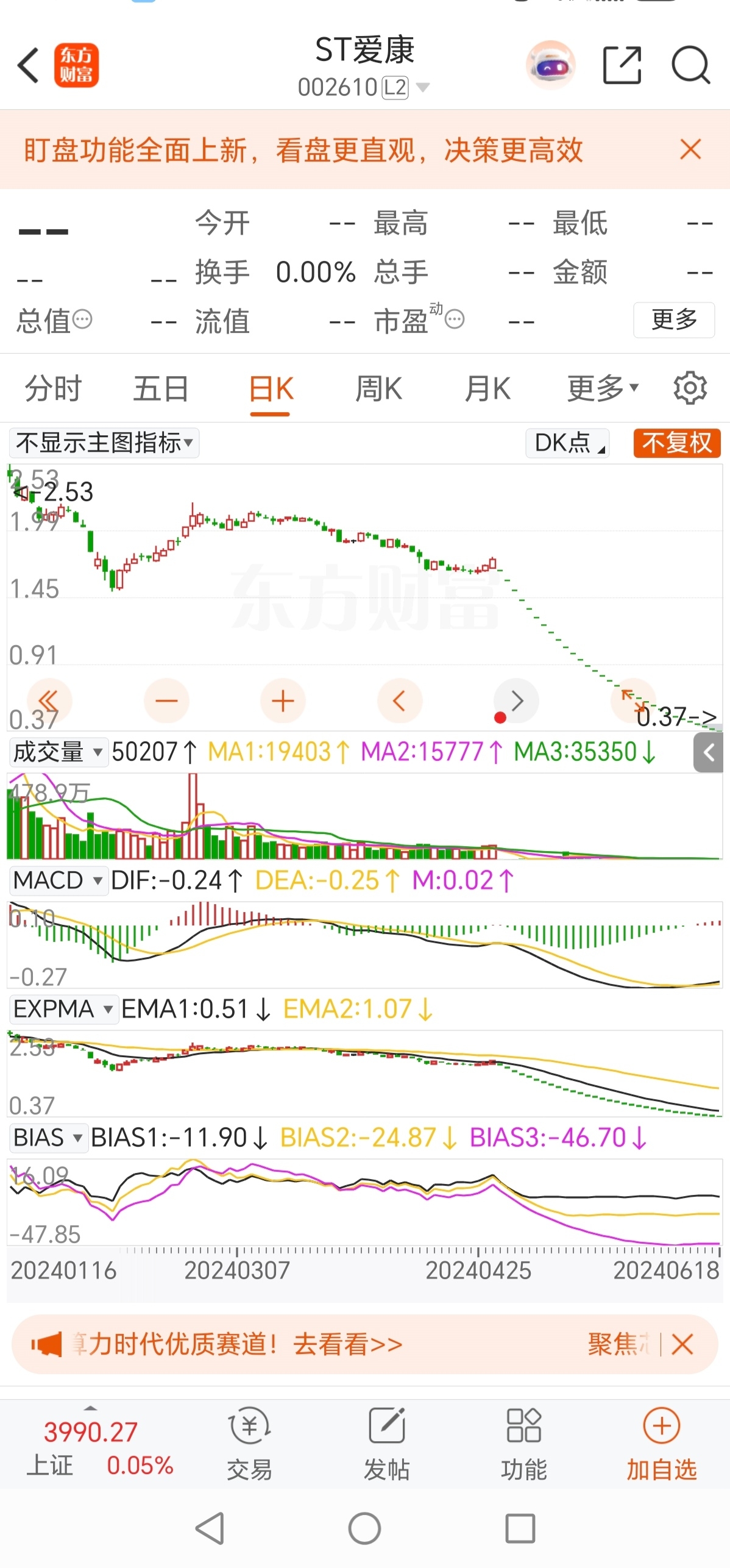The image size is (730, 1568).
Task: Zoom in chart with the plus button
Action: (x=283, y=700)
